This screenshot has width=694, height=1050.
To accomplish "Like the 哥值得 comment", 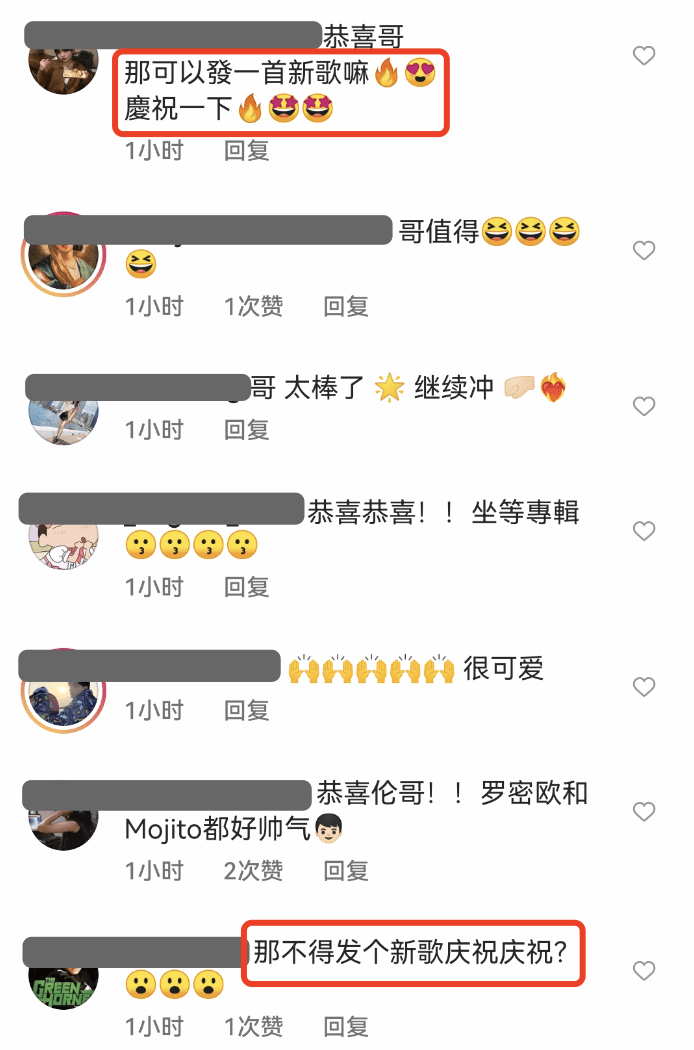I will click(644, 251).
